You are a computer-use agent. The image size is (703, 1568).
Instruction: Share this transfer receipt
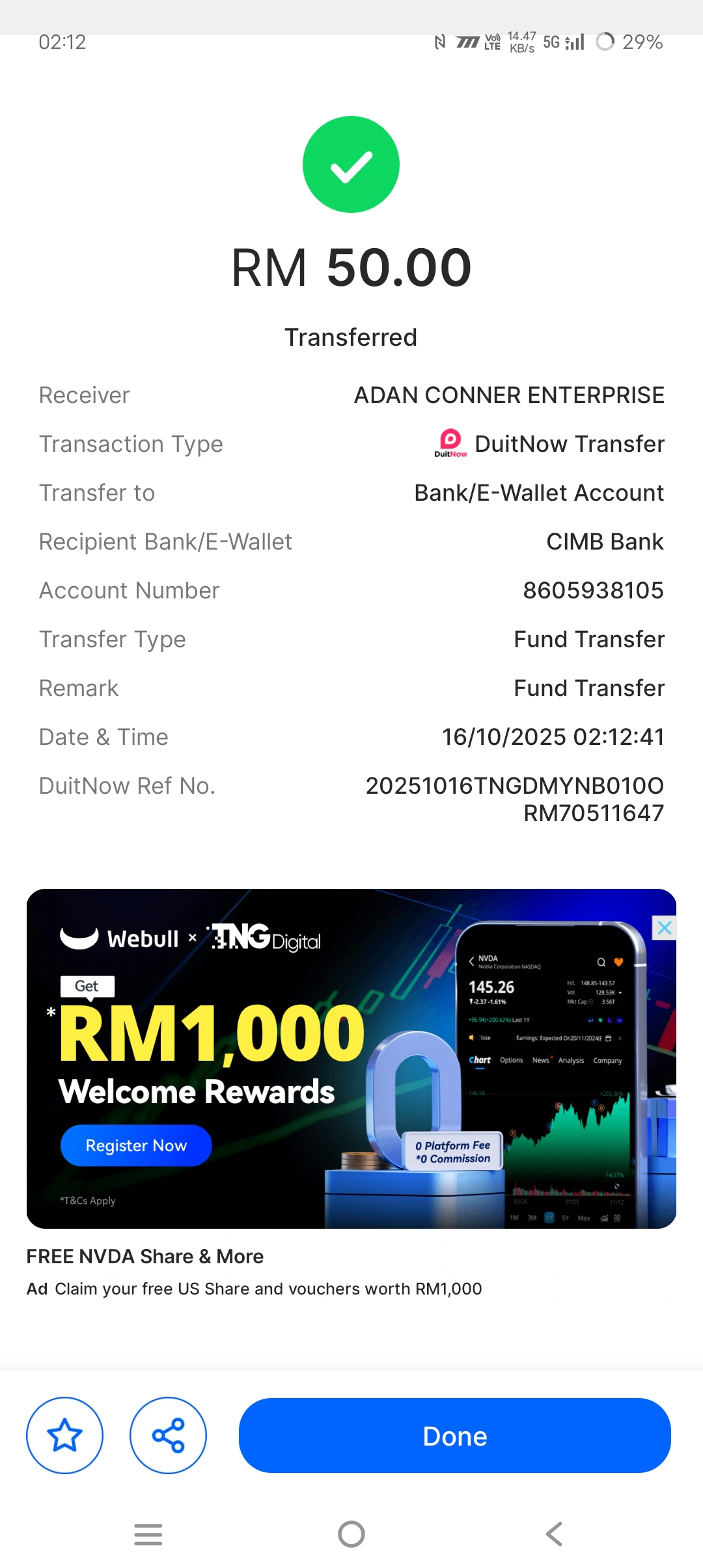(x=168, y=1435)
